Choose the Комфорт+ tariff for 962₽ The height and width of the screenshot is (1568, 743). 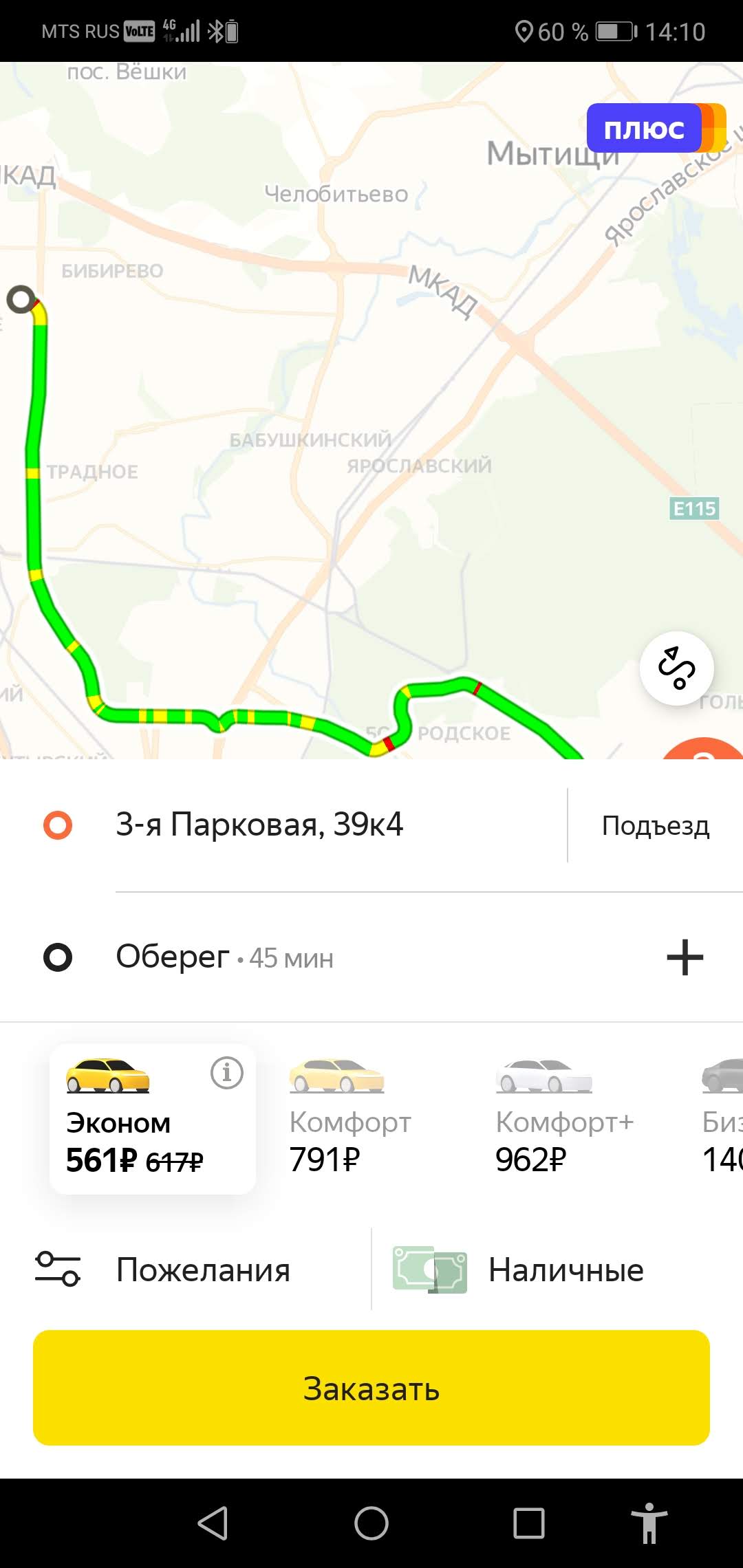(564, 1119)
